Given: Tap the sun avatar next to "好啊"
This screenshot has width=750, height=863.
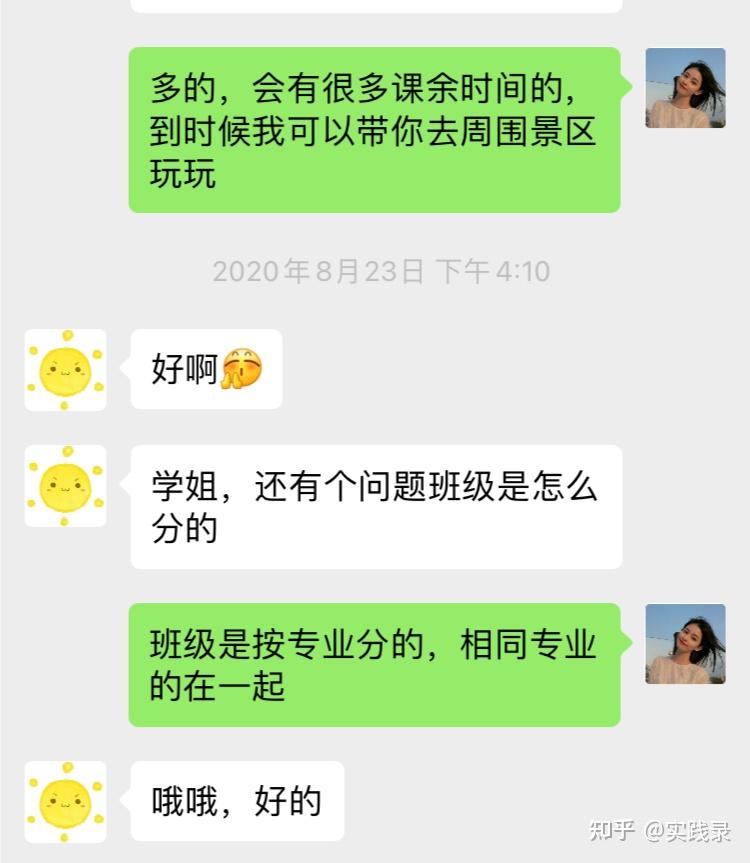Looking at the screenshot, I should pos(65,370).
